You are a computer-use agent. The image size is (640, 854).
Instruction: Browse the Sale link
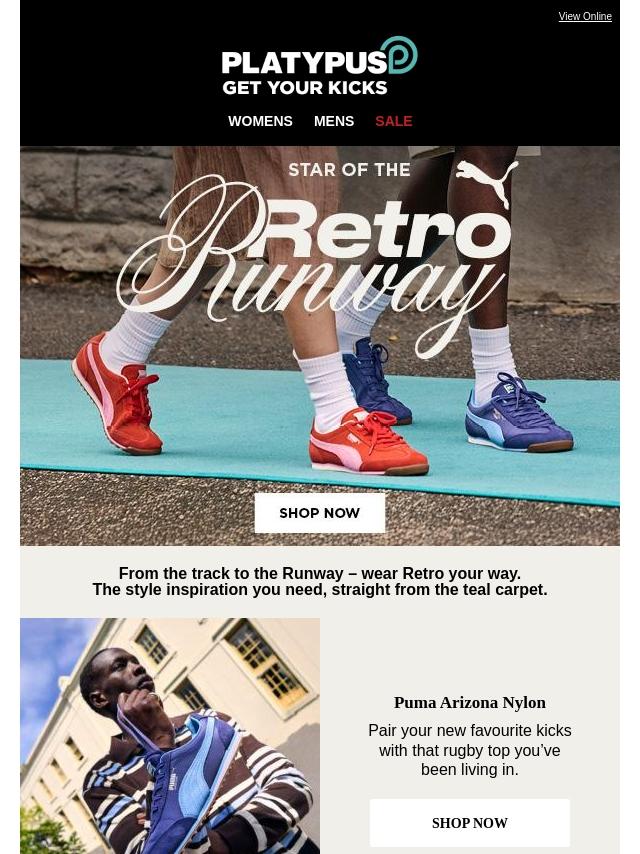point(393,121)
